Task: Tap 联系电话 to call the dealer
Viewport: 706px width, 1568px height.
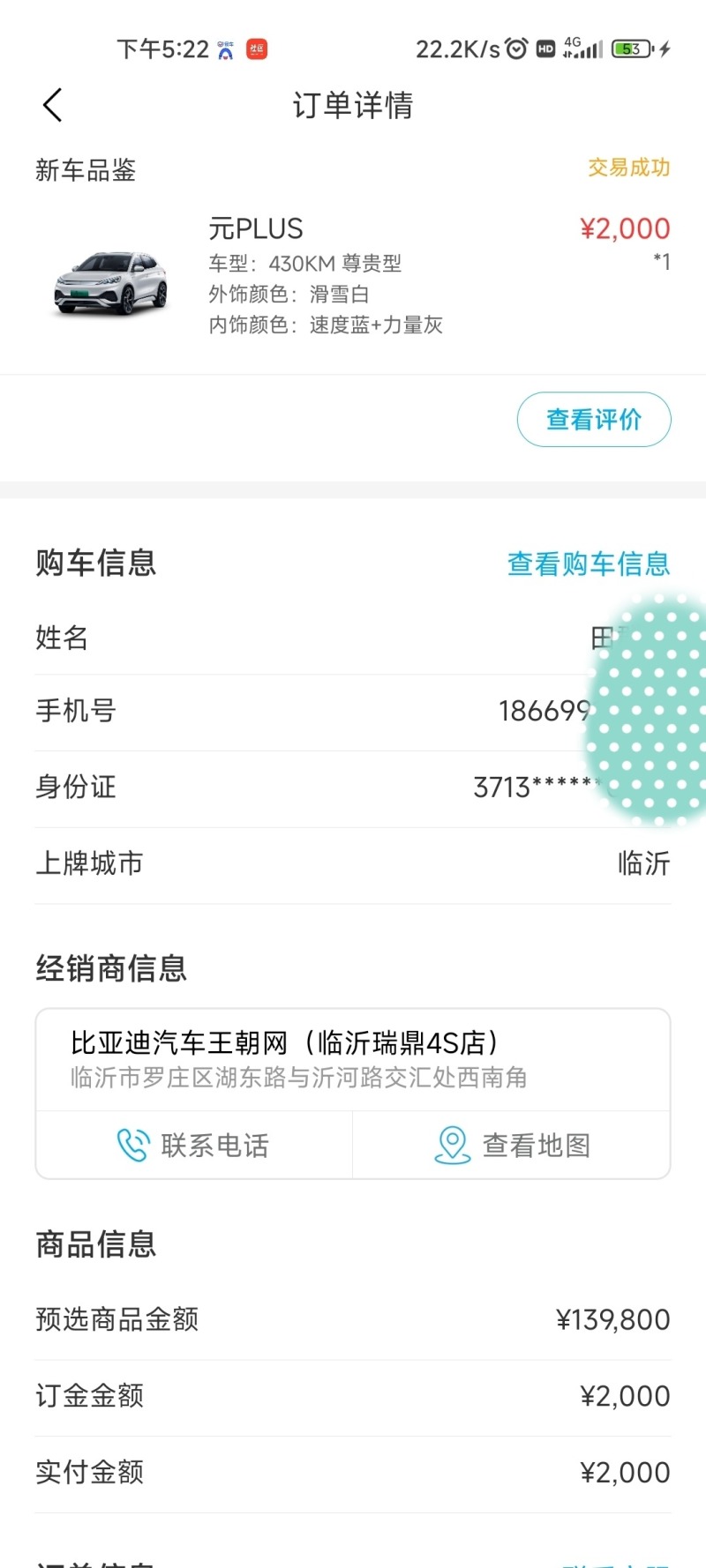Action: click(x=193, y=1144)
